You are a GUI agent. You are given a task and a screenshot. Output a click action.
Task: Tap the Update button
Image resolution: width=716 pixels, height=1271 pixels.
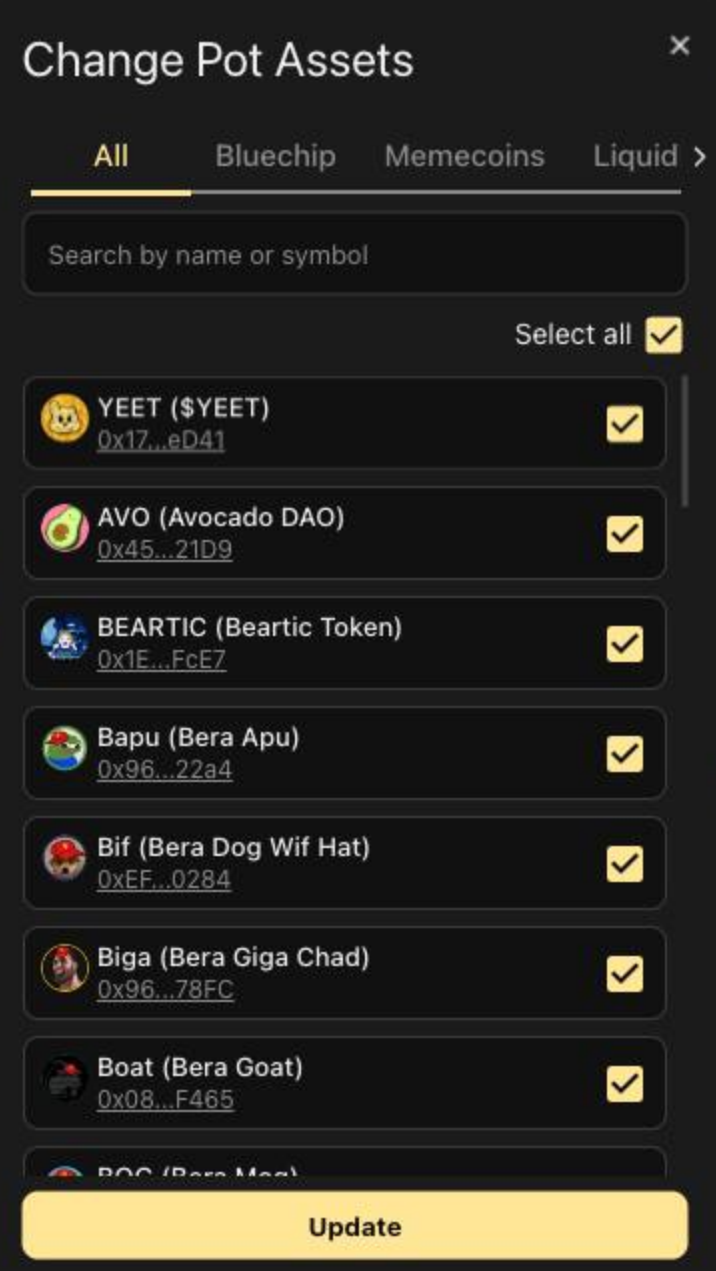click(355, 1226)
